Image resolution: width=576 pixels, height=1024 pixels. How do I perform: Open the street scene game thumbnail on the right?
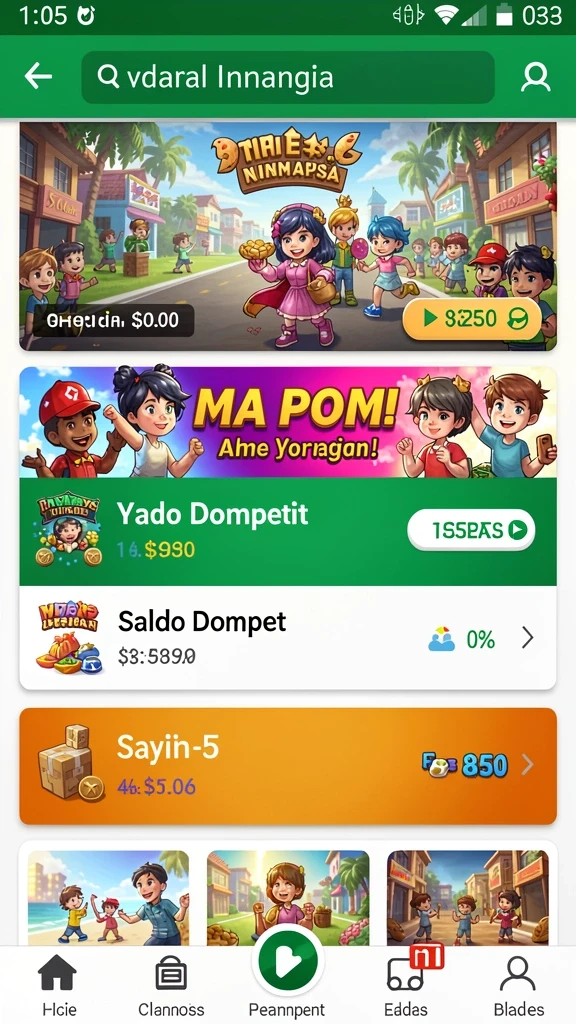pyautogui.click(x=468, y=898)
